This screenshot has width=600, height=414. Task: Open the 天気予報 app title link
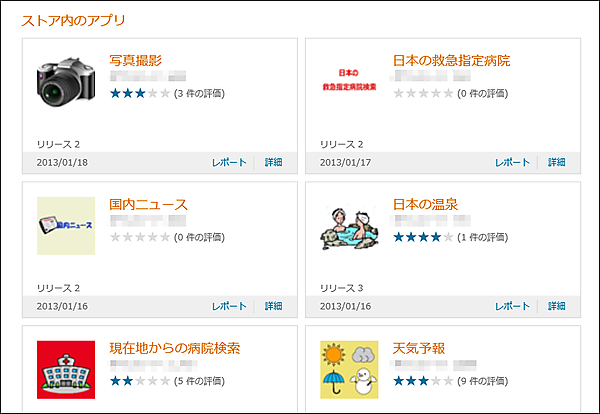pos(419,349)
